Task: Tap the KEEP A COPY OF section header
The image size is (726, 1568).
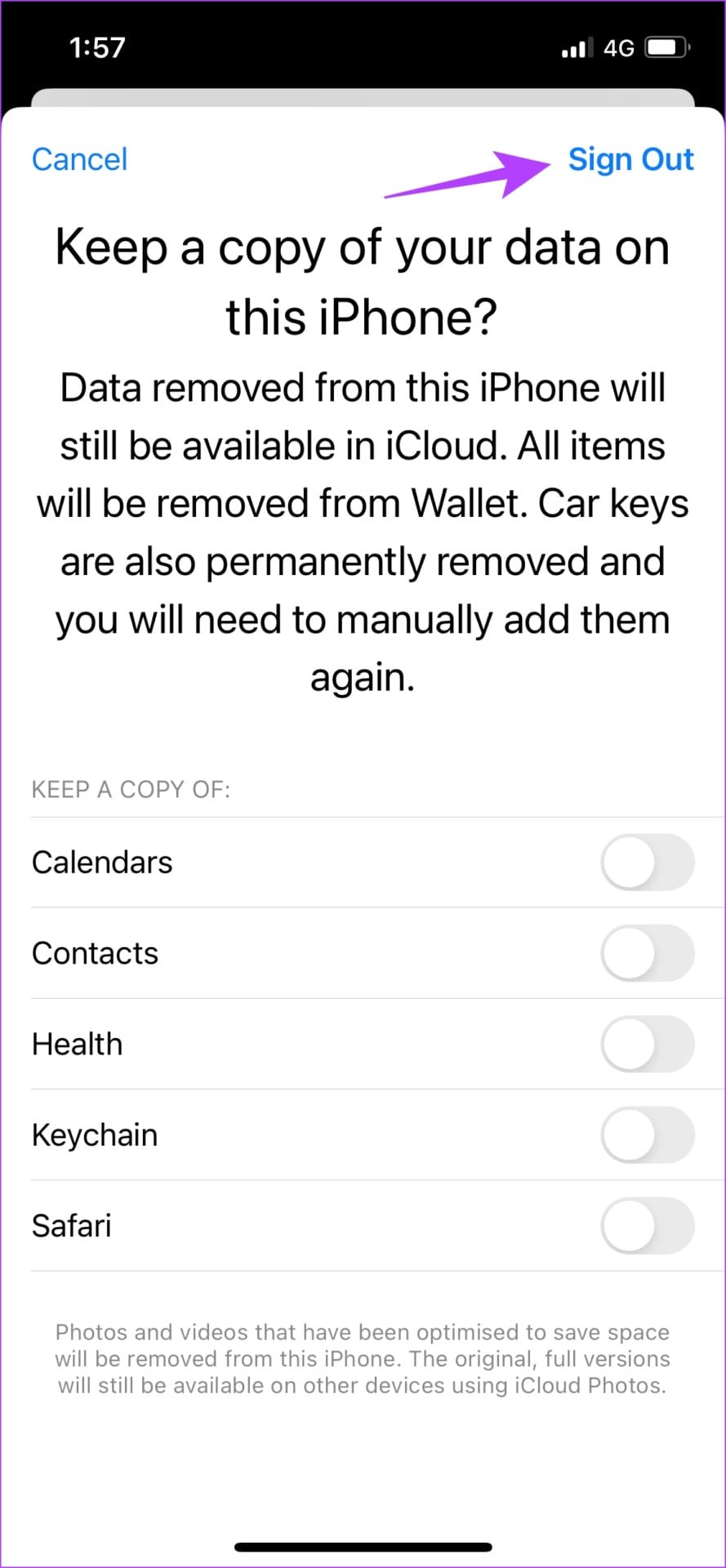Action: [131, 789]
